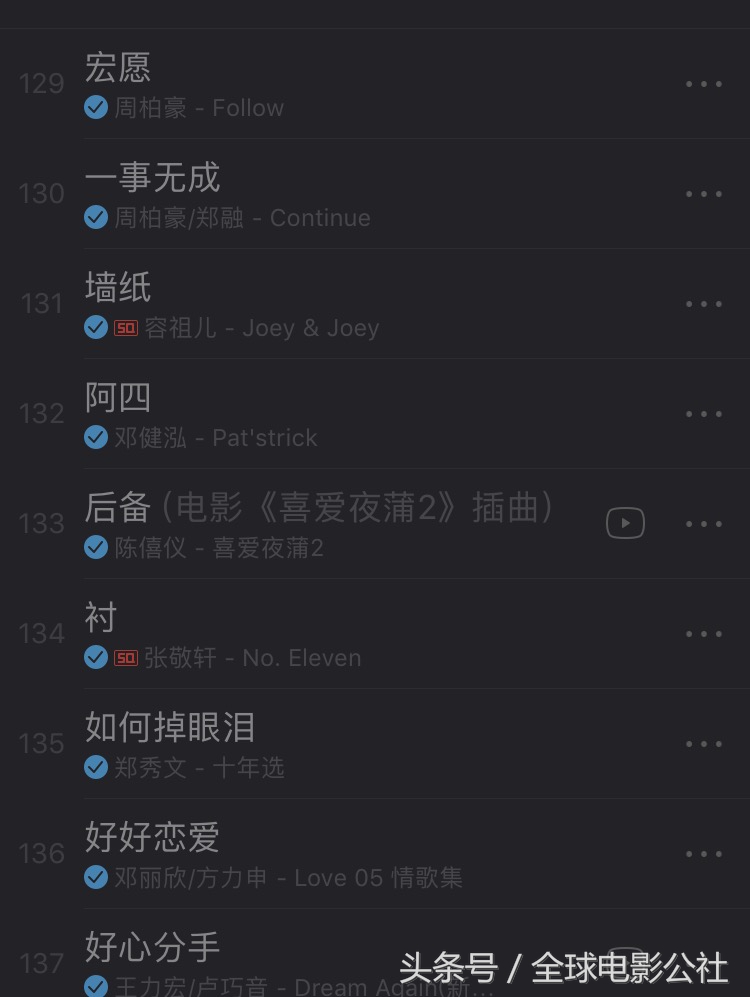Image resolution: width=750 pixels, height=997 pixels.
Task: Tap the blue downloaded checkmark for 宏愿
Action: point(96,108)
